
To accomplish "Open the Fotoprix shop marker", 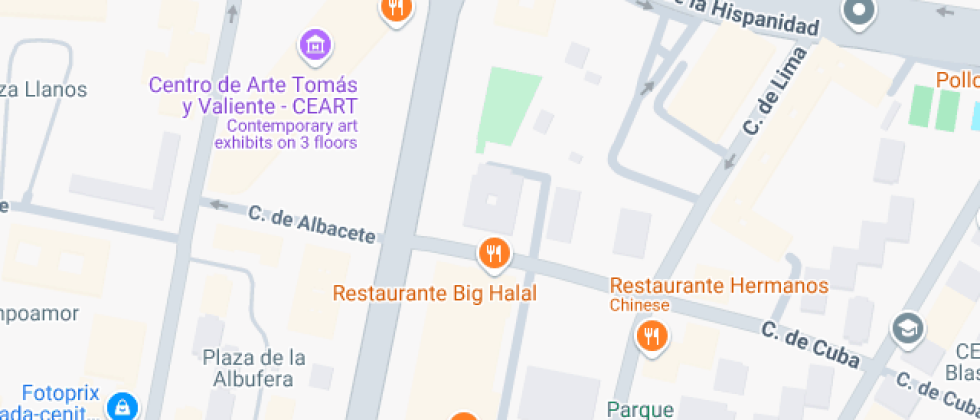I will point(123,405).
